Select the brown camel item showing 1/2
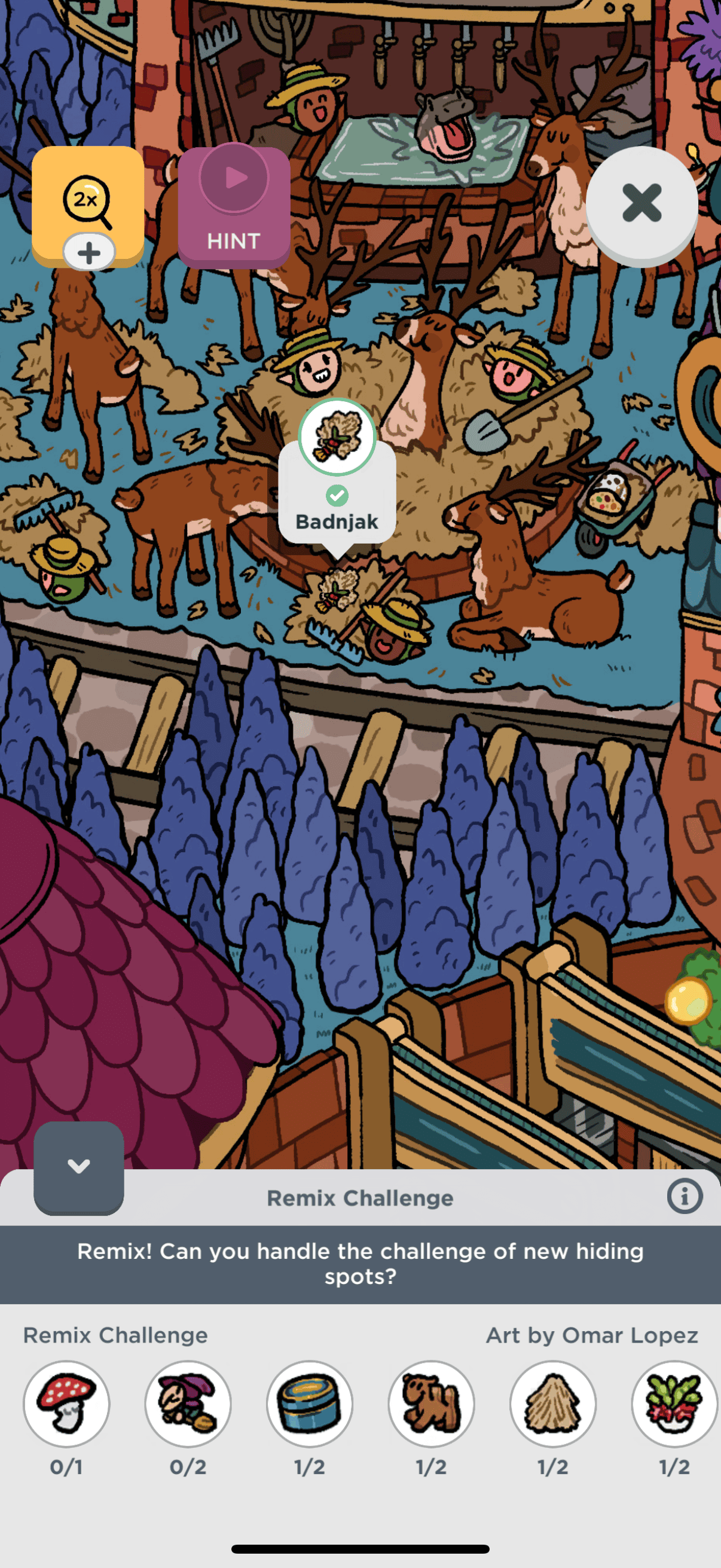This screenshot has height=1568, width=721. point(432,1403)
